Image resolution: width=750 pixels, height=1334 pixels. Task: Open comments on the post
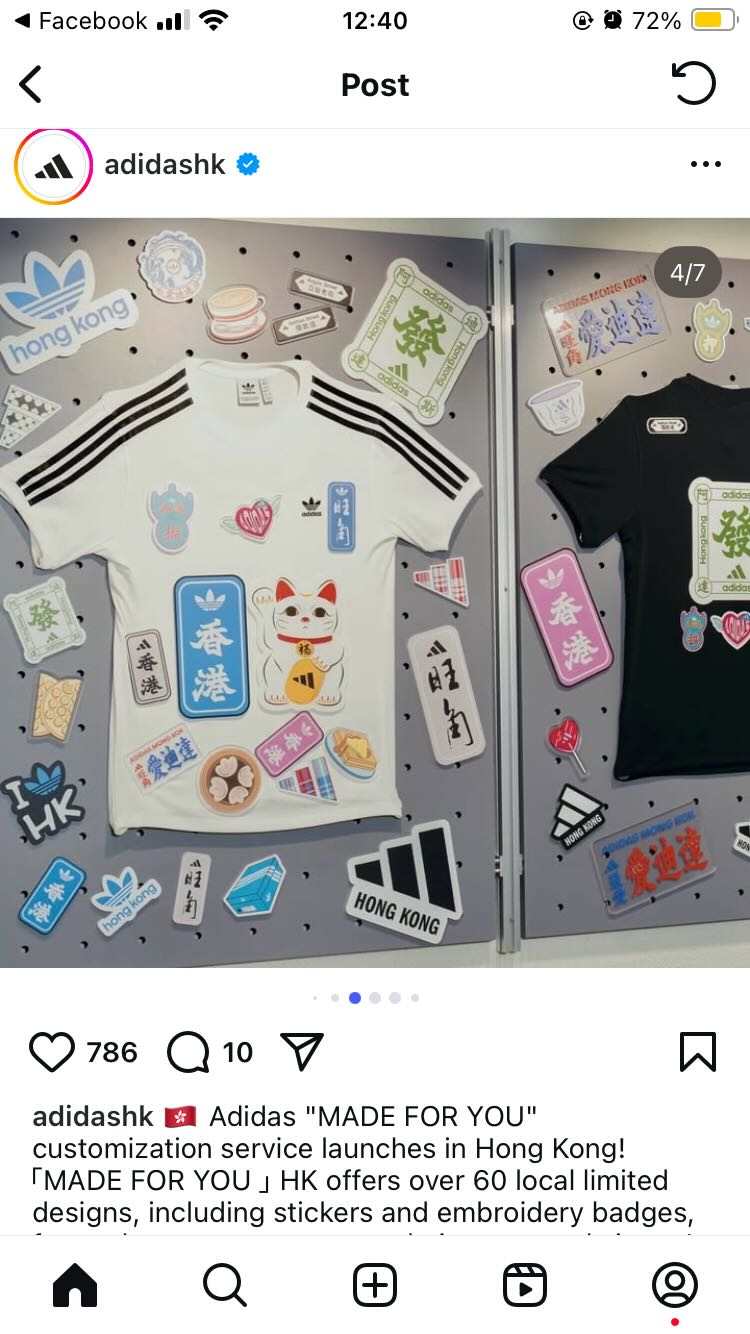click(188, 1052)
